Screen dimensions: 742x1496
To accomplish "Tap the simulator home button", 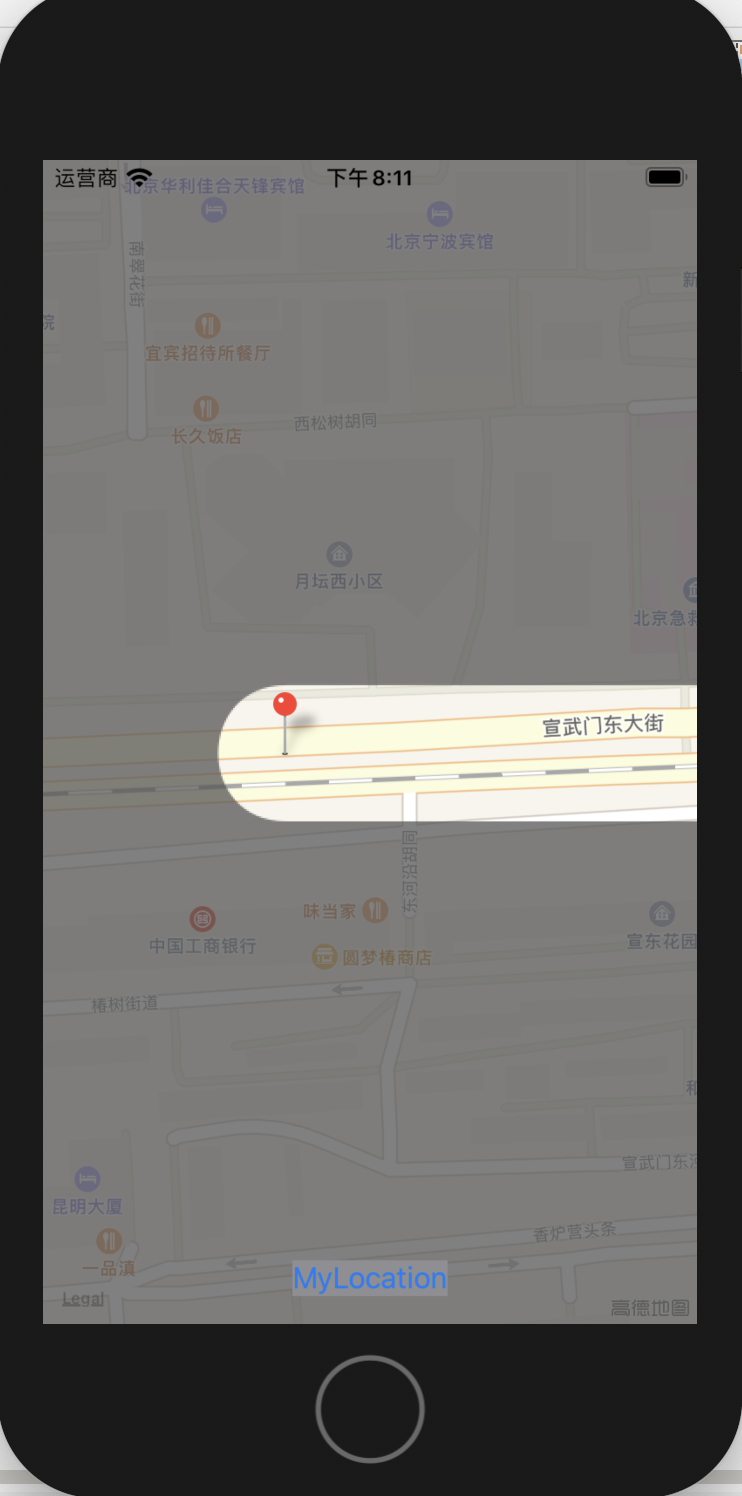I will [370, 1409].
